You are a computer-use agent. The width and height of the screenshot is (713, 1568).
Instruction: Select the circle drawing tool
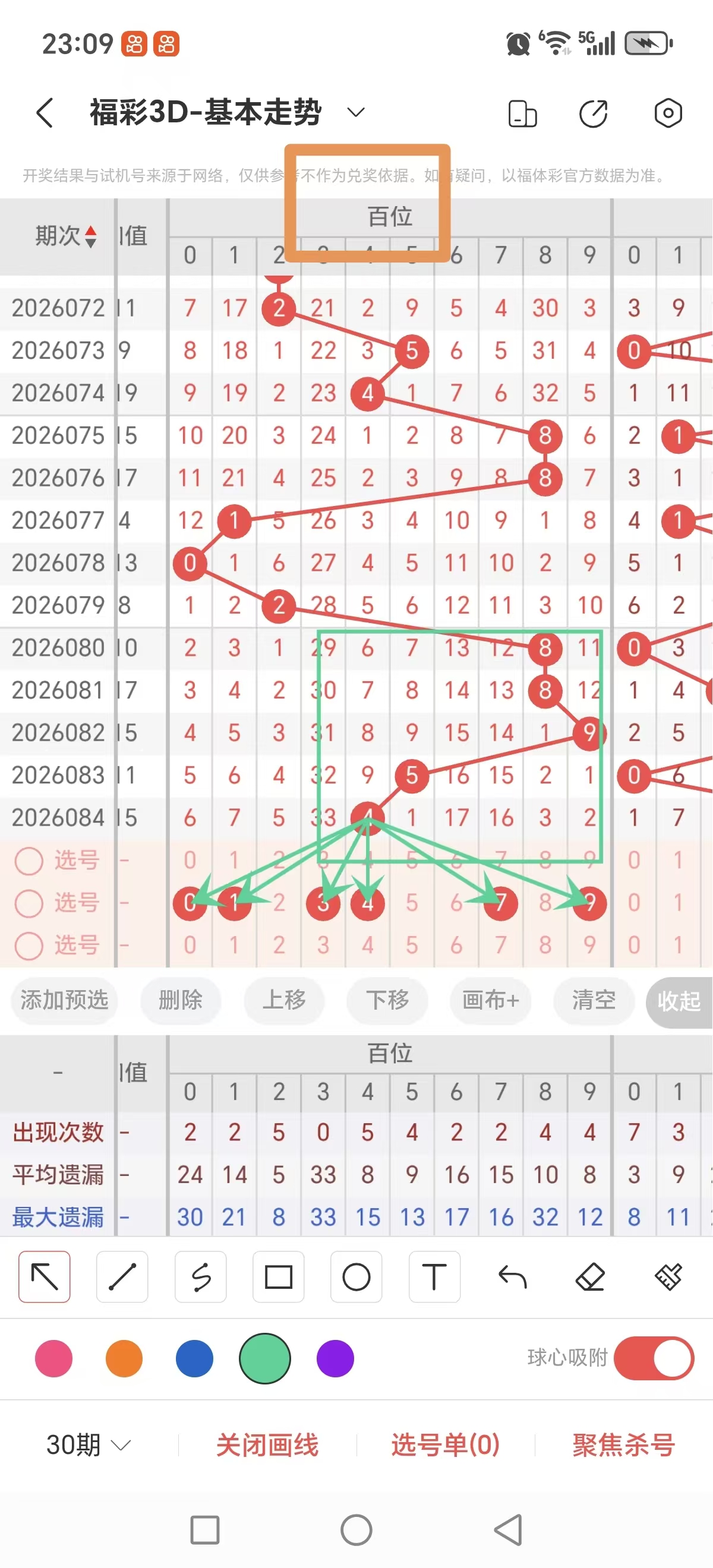point(356,1277)
